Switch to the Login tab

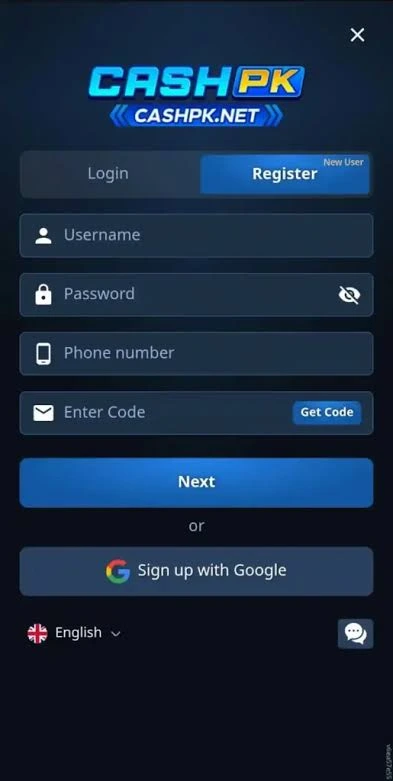(108, 174)
